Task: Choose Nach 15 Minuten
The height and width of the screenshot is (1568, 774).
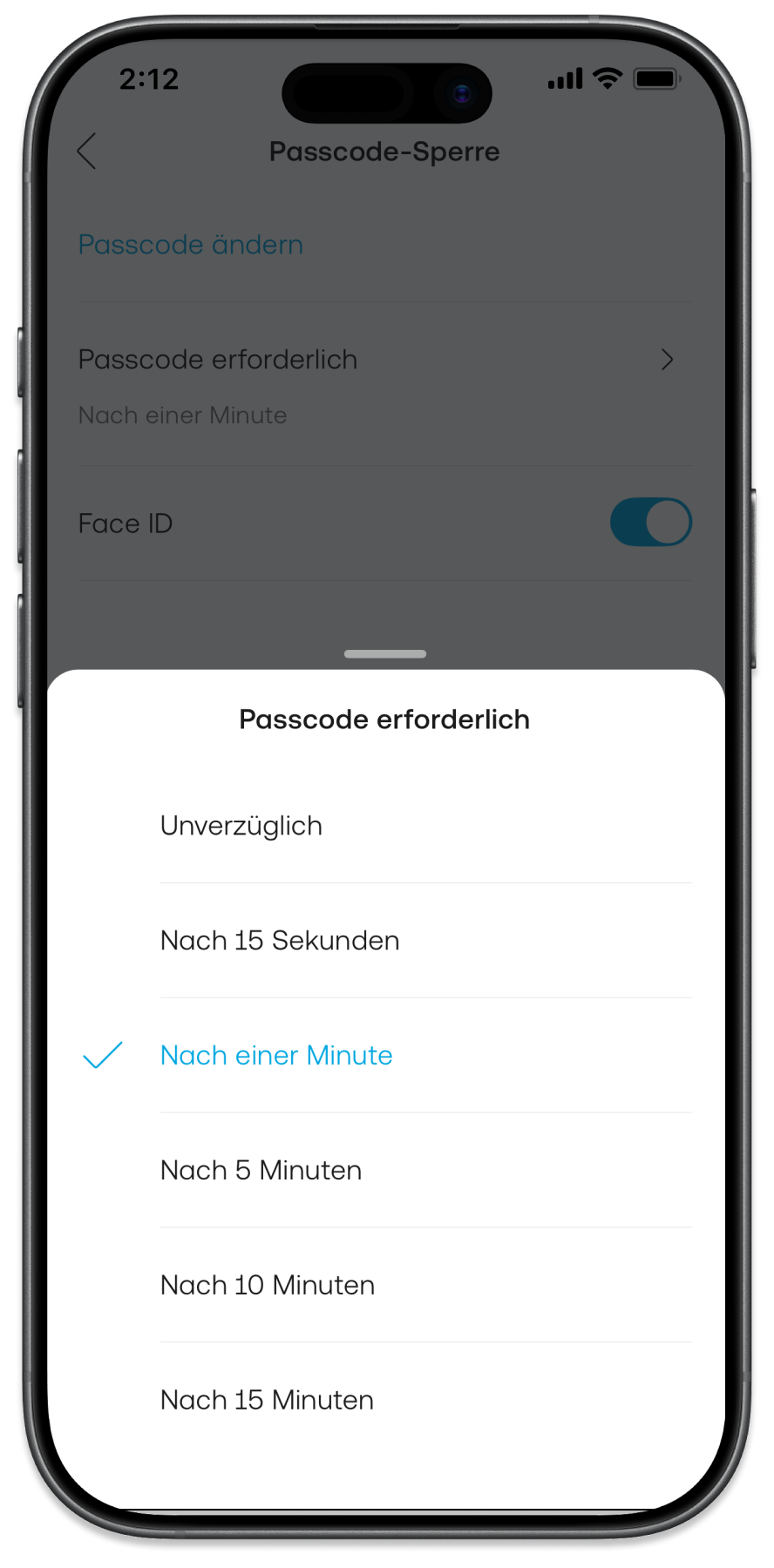Action: [267, 1401]
